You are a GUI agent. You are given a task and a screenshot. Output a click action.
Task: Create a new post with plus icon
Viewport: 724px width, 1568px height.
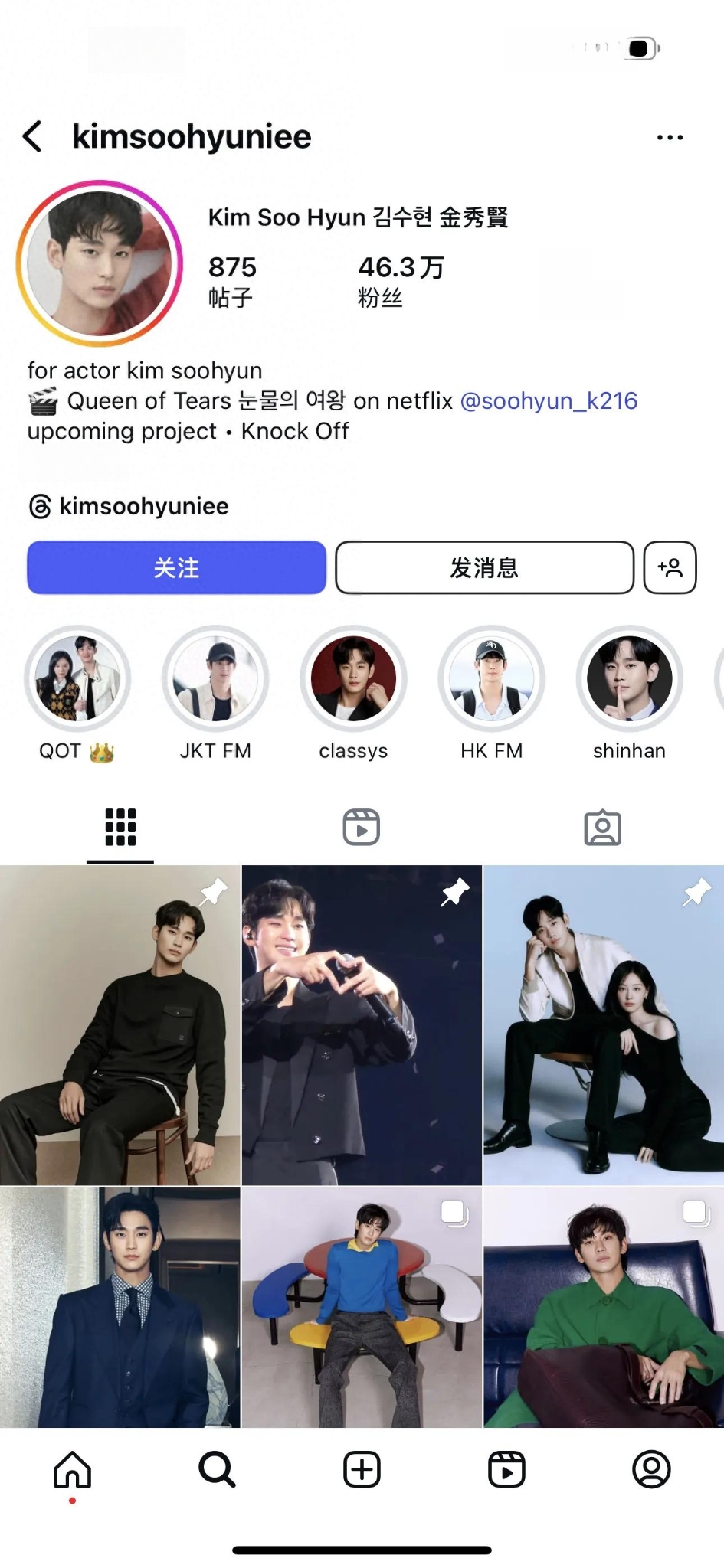click(x=362, y=1469)
